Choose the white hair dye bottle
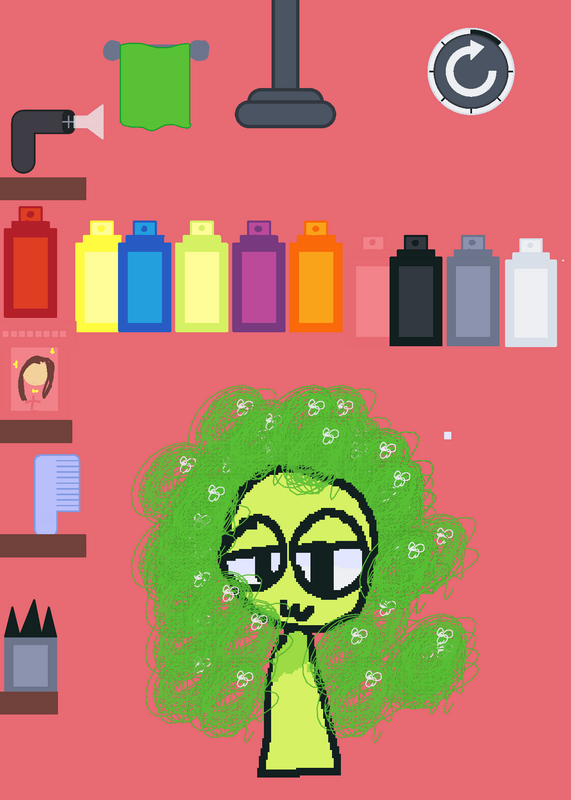This screenshot has height=800, width=571. point(531,293)
